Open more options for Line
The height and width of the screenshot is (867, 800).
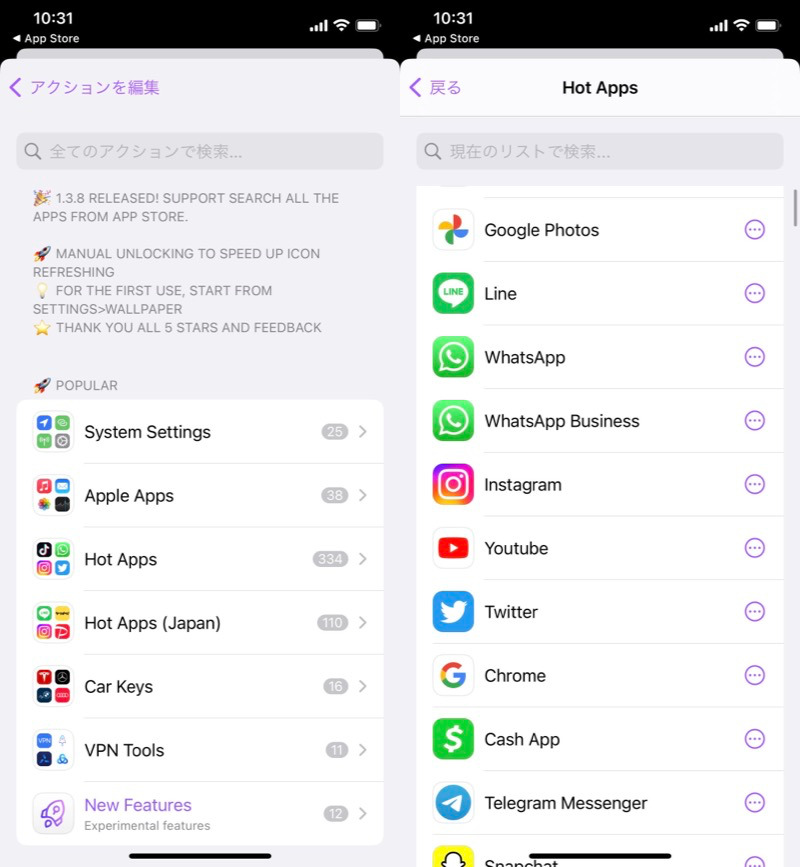[755, 293]
